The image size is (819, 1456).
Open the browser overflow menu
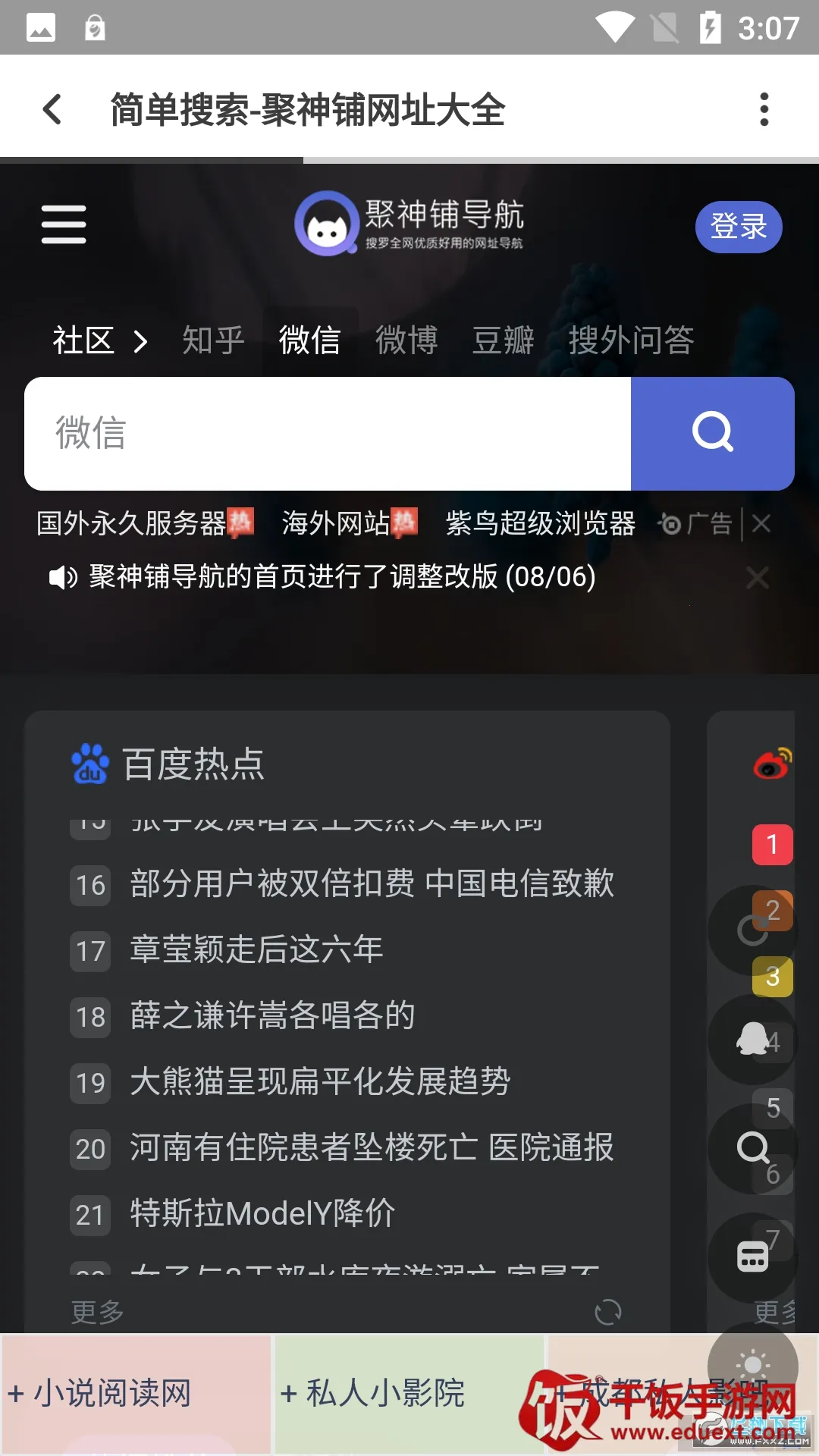tap(764, 110)
